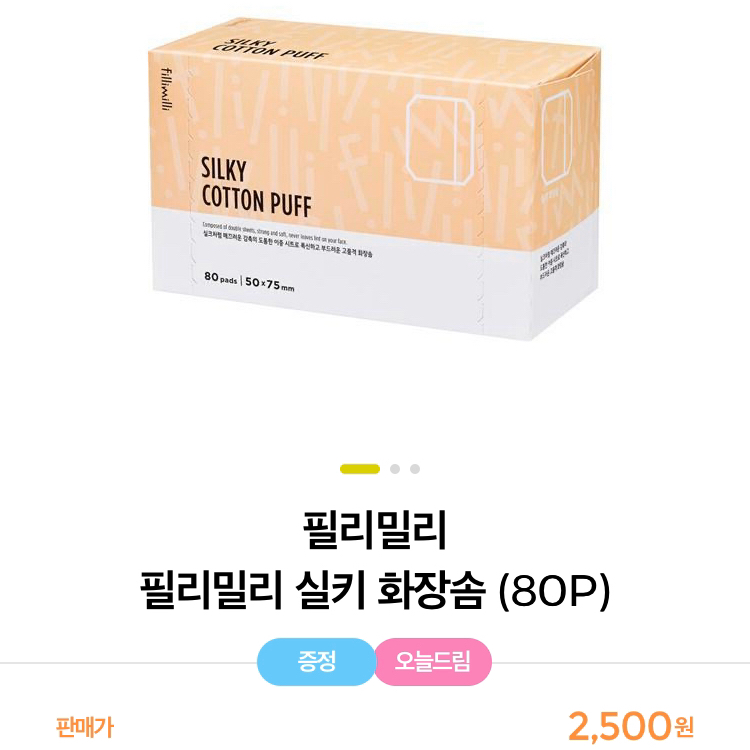Jump to the second image via indicator dot
The height and width of the screenshot is (750, 750).
[x=395, y=468]
